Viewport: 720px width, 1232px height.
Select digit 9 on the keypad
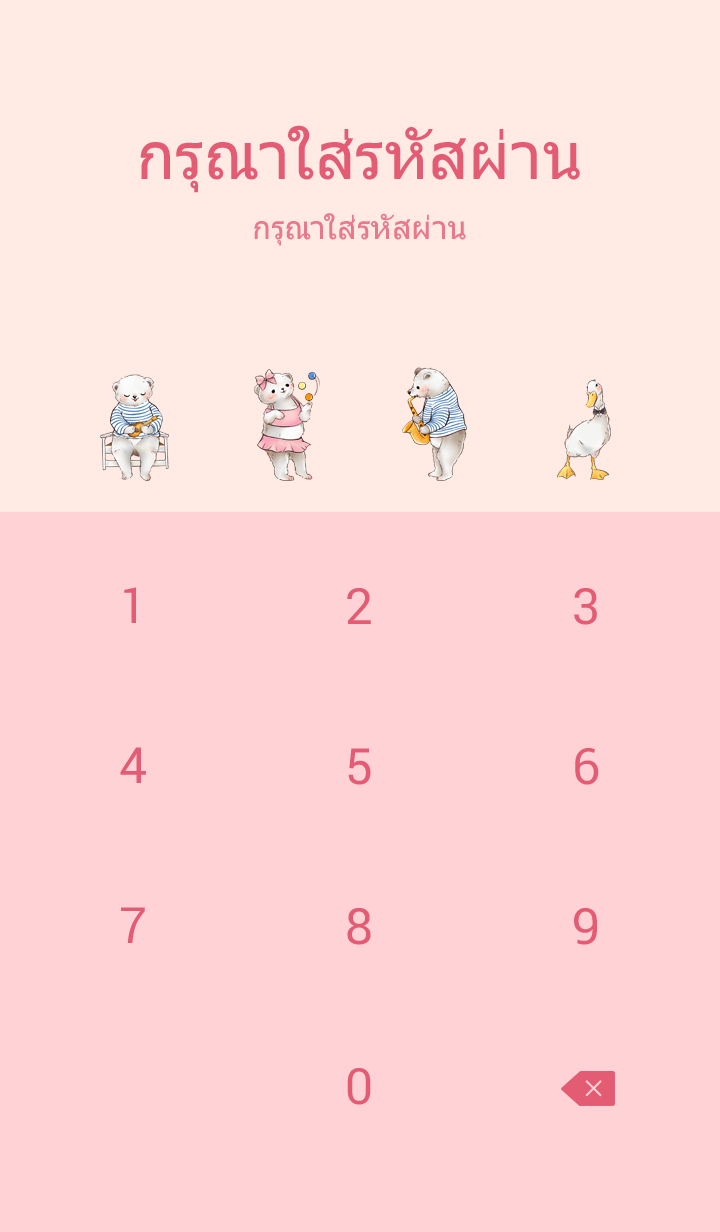pyautogui.click(x=585, y=927)
